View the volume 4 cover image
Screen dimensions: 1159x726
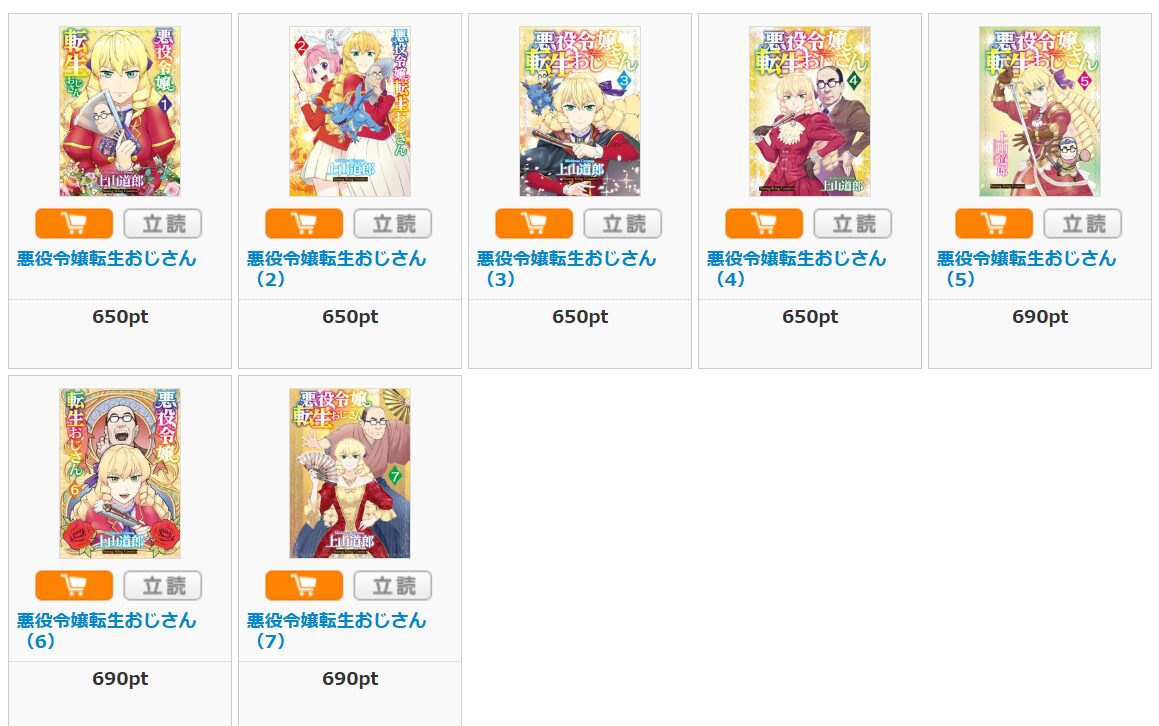pyautogui.click(x=810, y=111)
